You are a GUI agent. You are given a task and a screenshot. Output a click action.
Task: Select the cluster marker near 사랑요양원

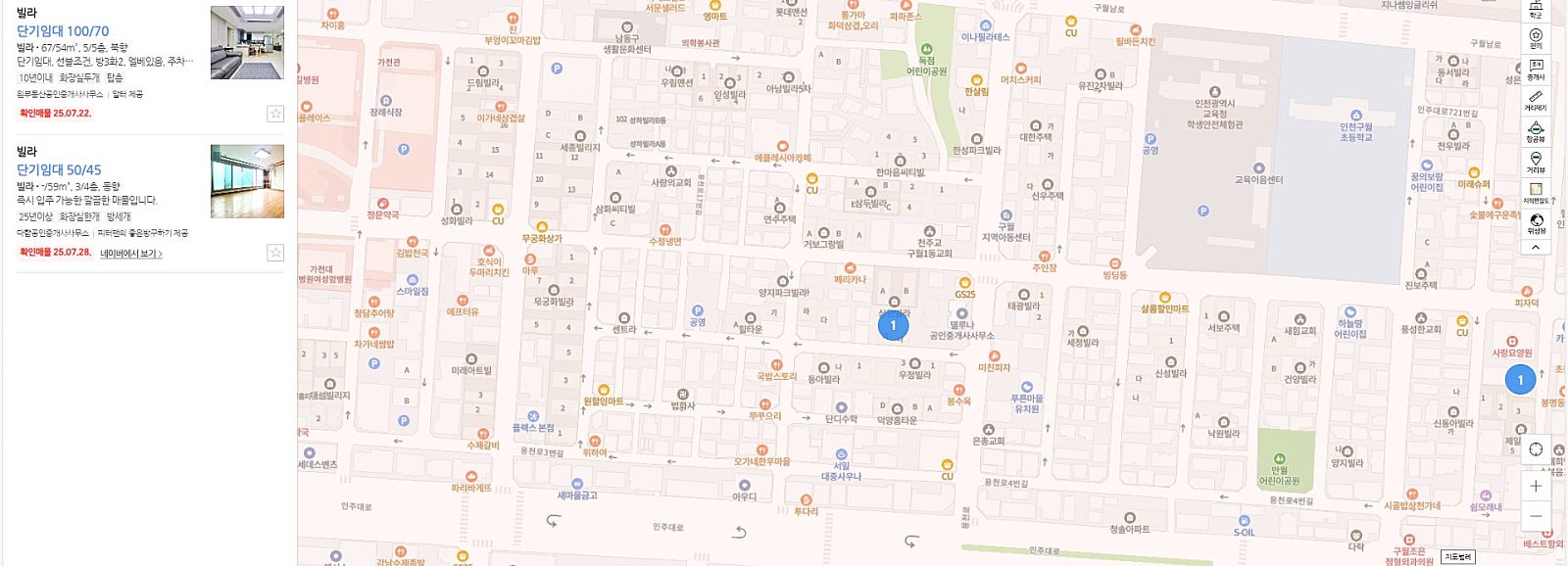click(1520, 380)
